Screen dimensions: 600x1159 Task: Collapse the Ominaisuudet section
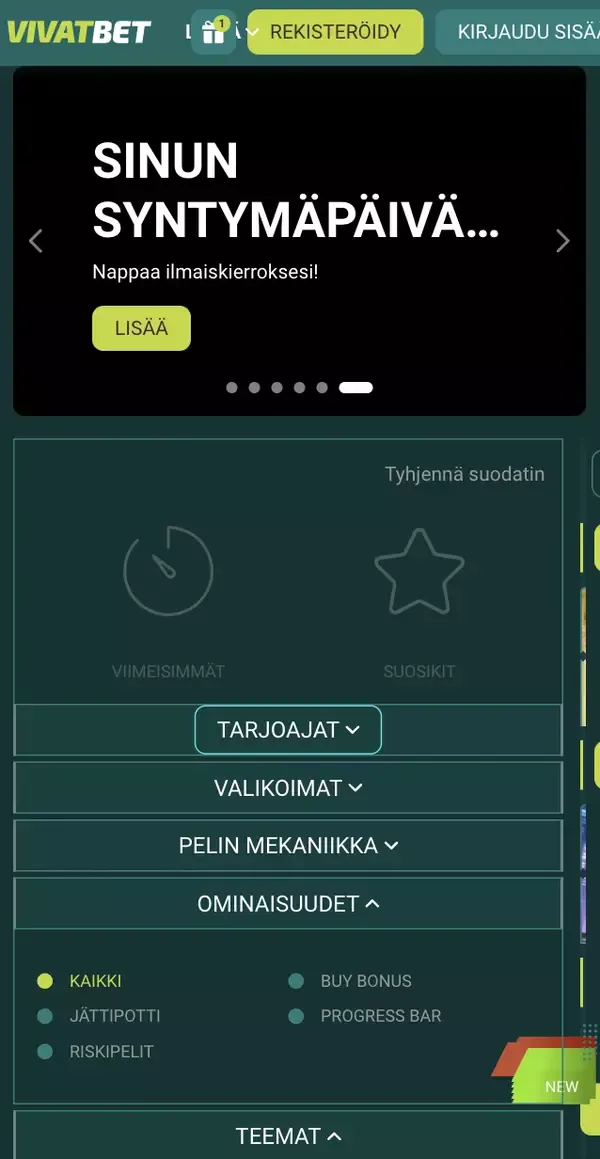tap(288, 904)
